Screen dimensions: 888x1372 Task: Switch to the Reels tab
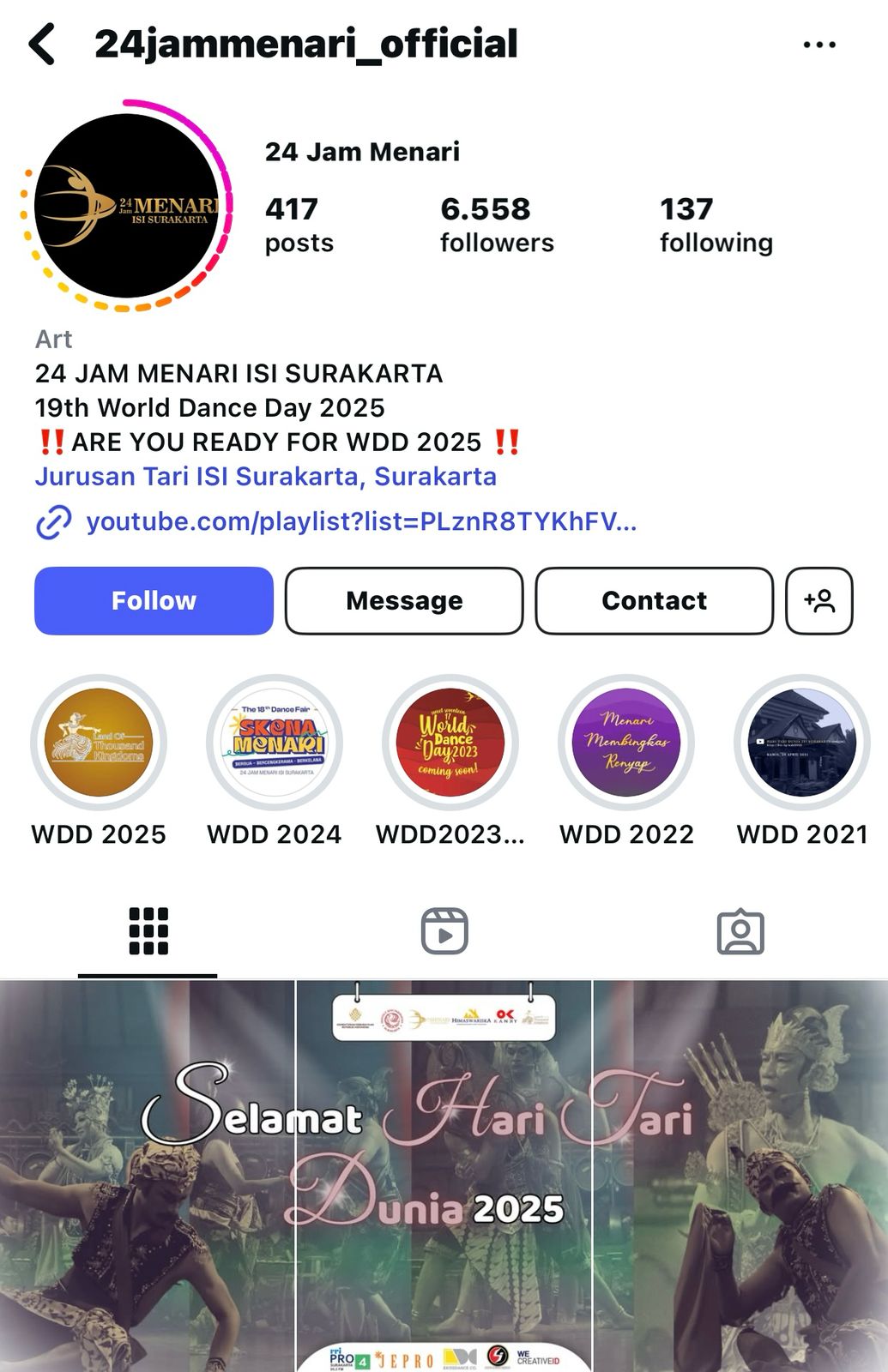(444, 931)
